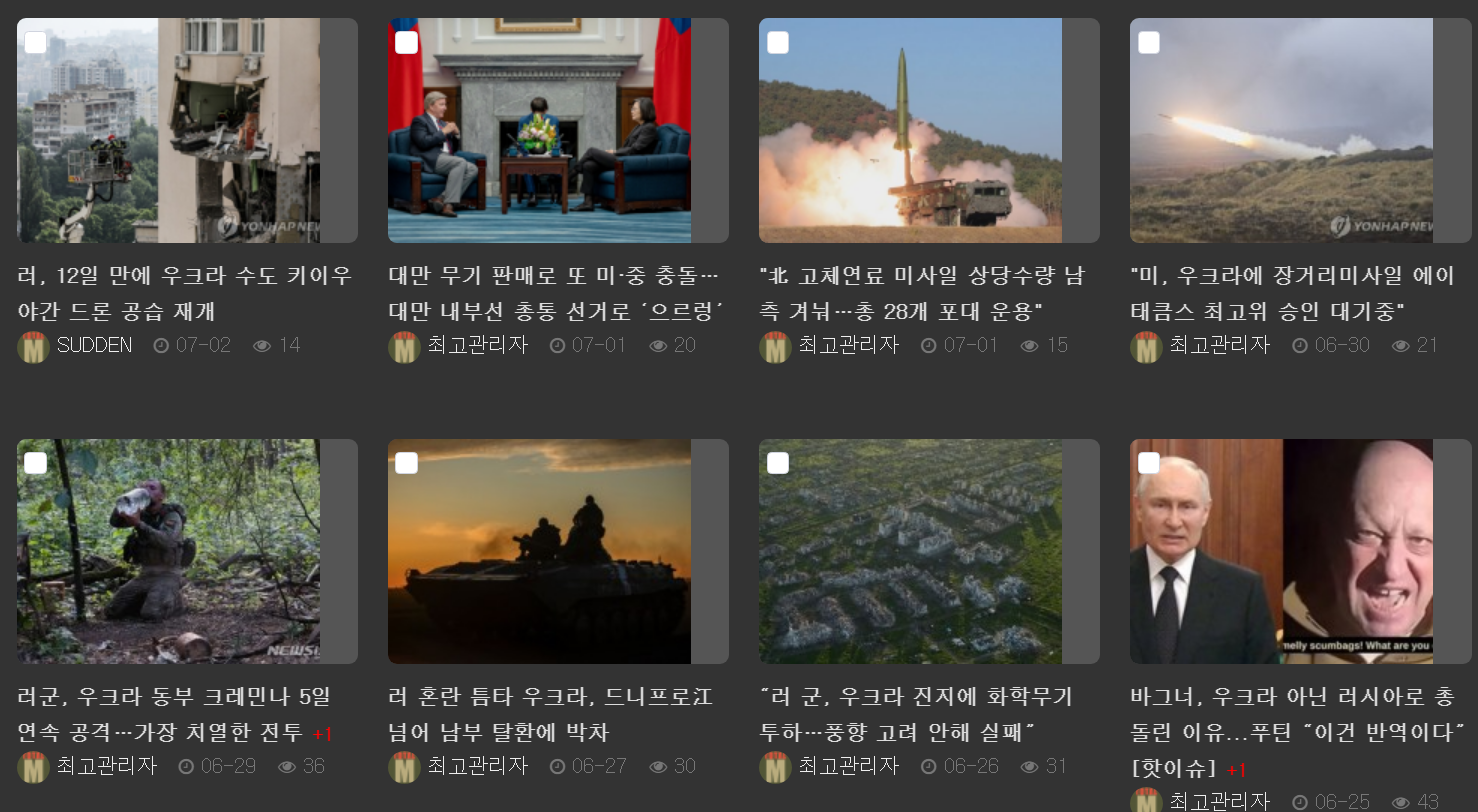Mark the checkbox on the ATACMS missile article

[1148, 42]
